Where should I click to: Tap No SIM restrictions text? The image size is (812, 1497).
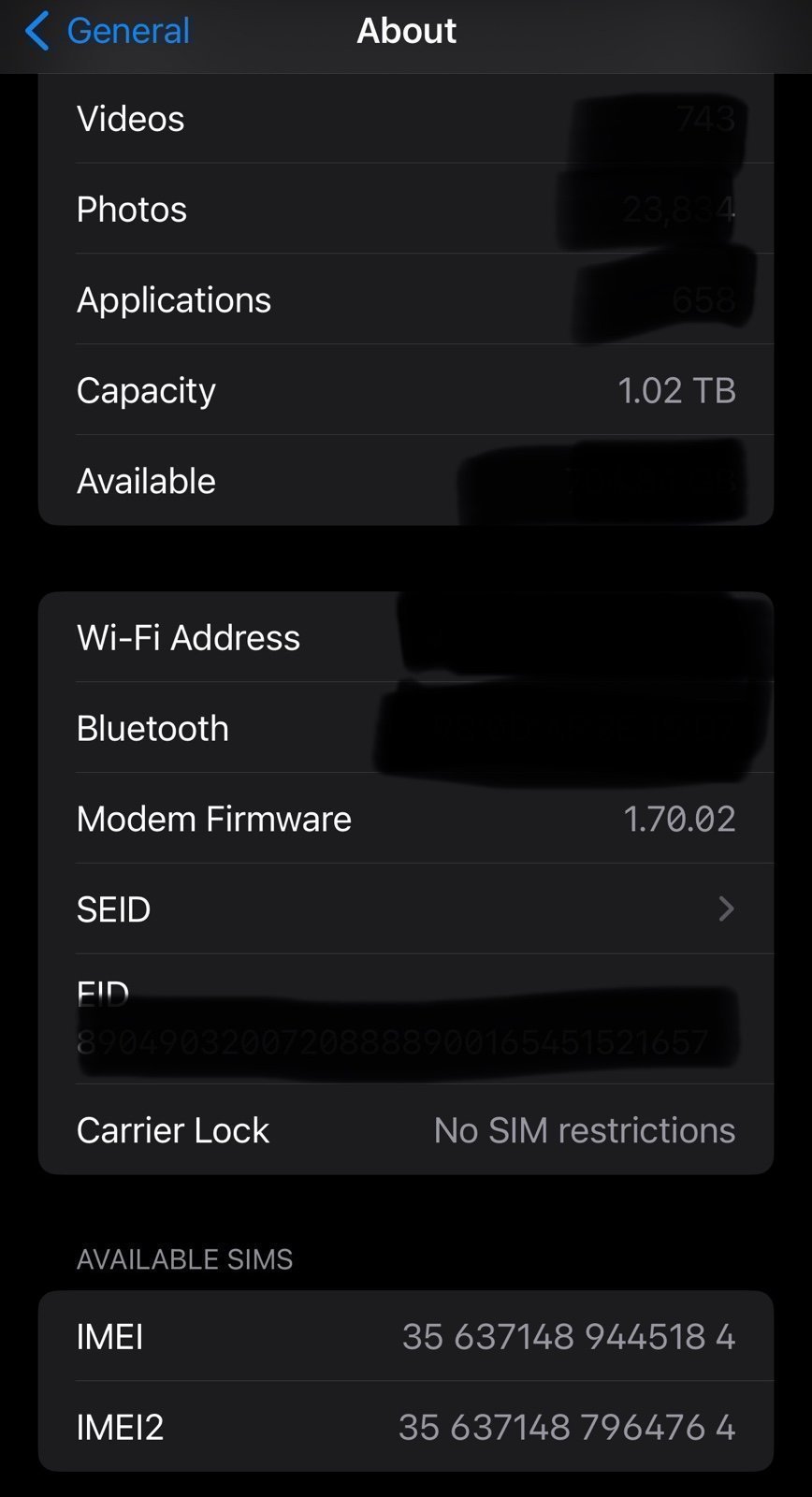click(x=584, y=1130)
